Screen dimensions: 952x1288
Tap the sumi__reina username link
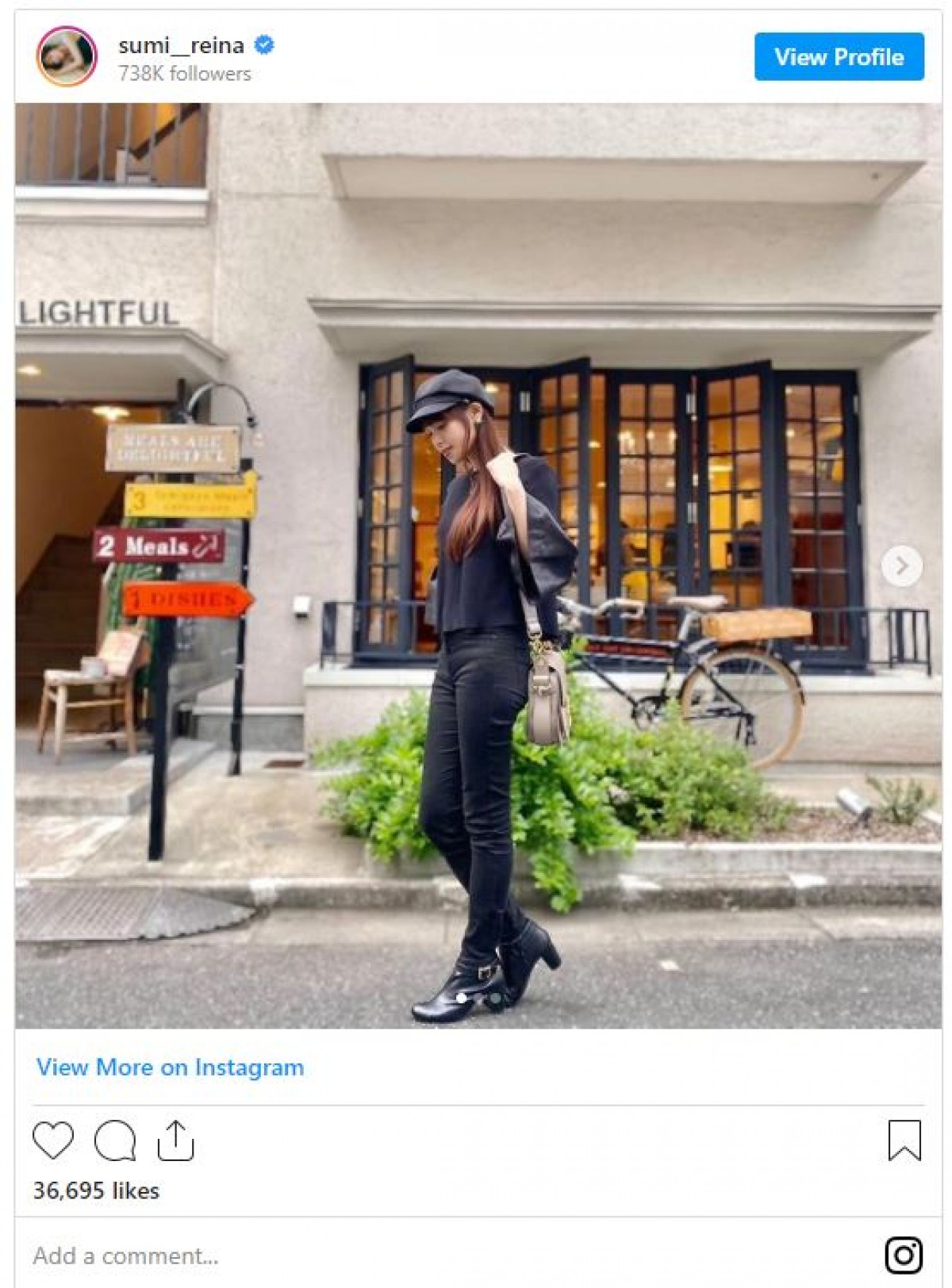[181, 46]
